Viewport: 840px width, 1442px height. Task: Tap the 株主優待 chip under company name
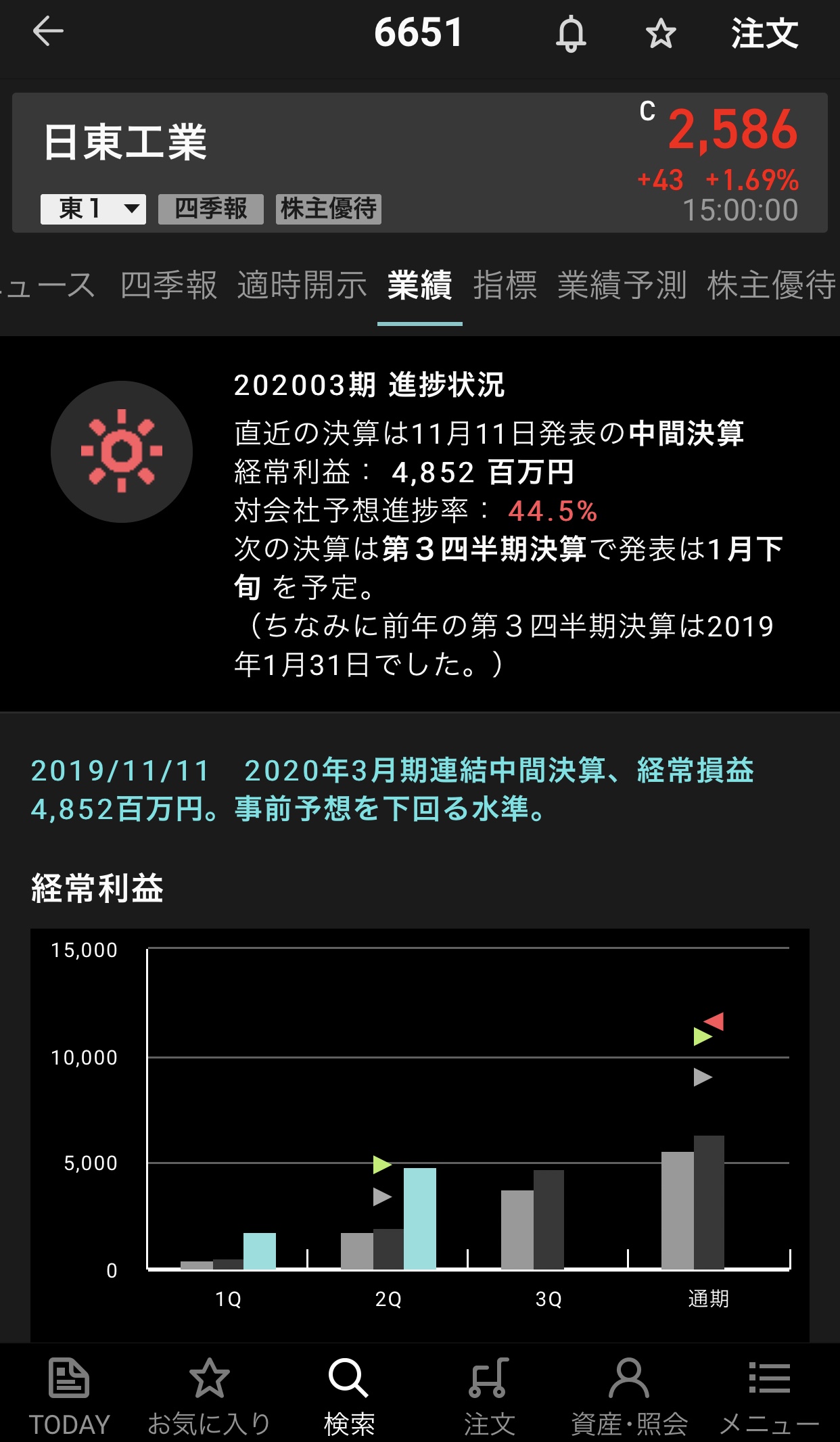coord(329,208)
